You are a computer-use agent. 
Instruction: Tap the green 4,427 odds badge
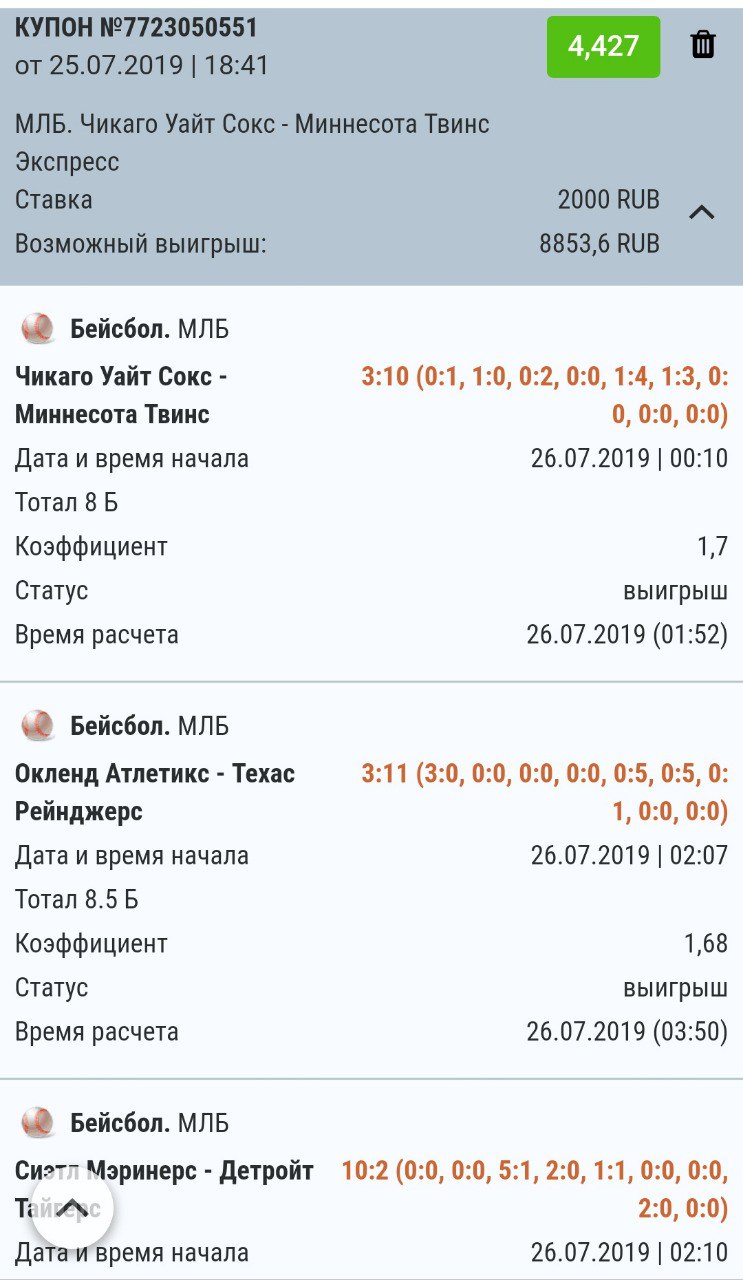click(x=603, y=46)
